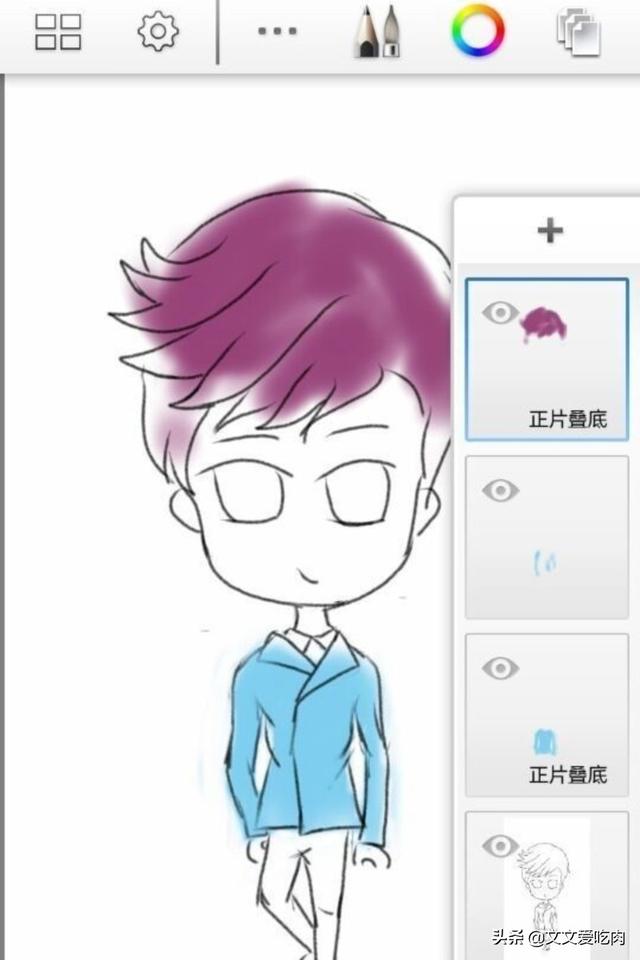This screenshot has height=960, width=640.
Task: Open the three-dot more tools menu
Action: pos(277,32)
